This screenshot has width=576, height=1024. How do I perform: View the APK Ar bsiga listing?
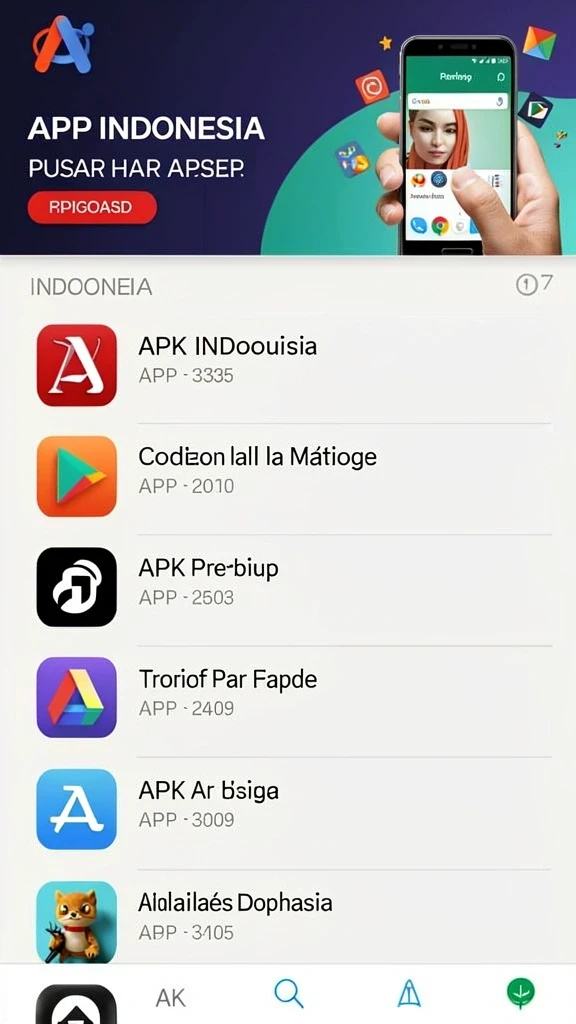pyautogui.click(x=294, y=810)
